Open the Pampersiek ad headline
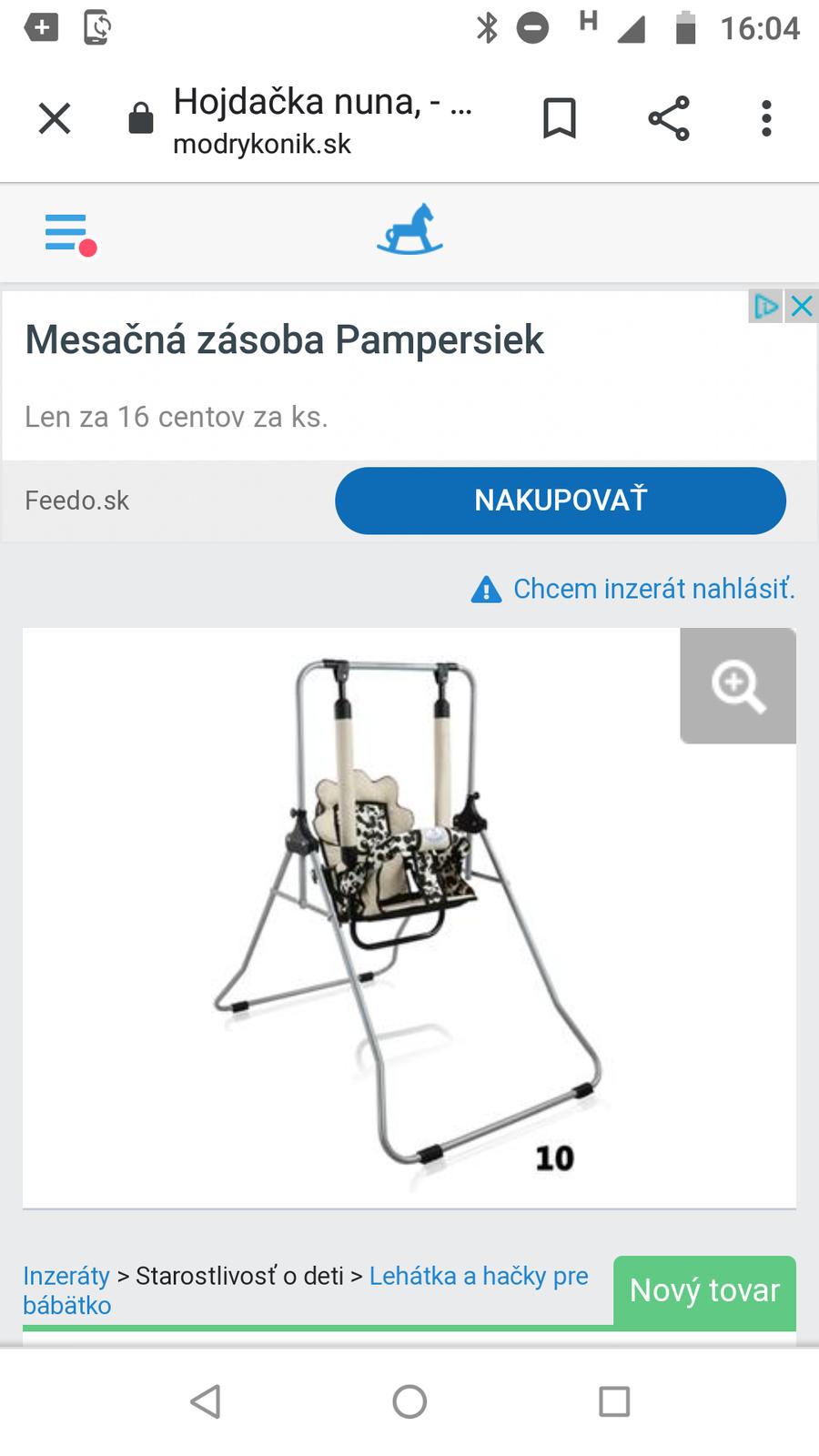819x1456 pixels. 284,340
